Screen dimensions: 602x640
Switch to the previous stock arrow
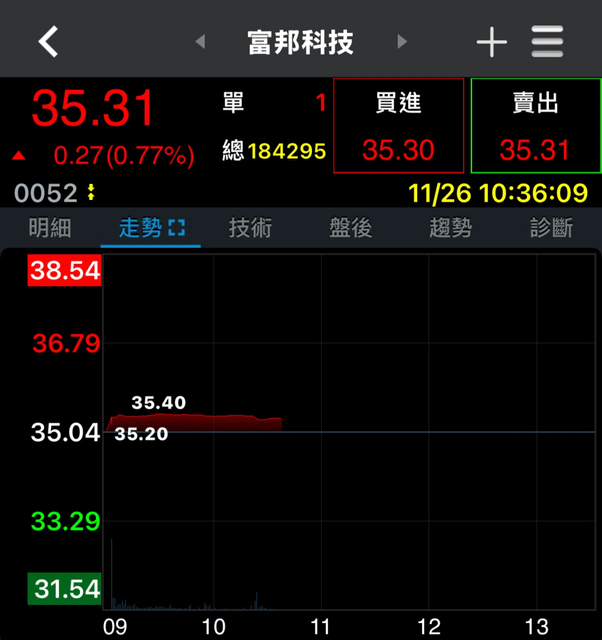click(200, 42)
